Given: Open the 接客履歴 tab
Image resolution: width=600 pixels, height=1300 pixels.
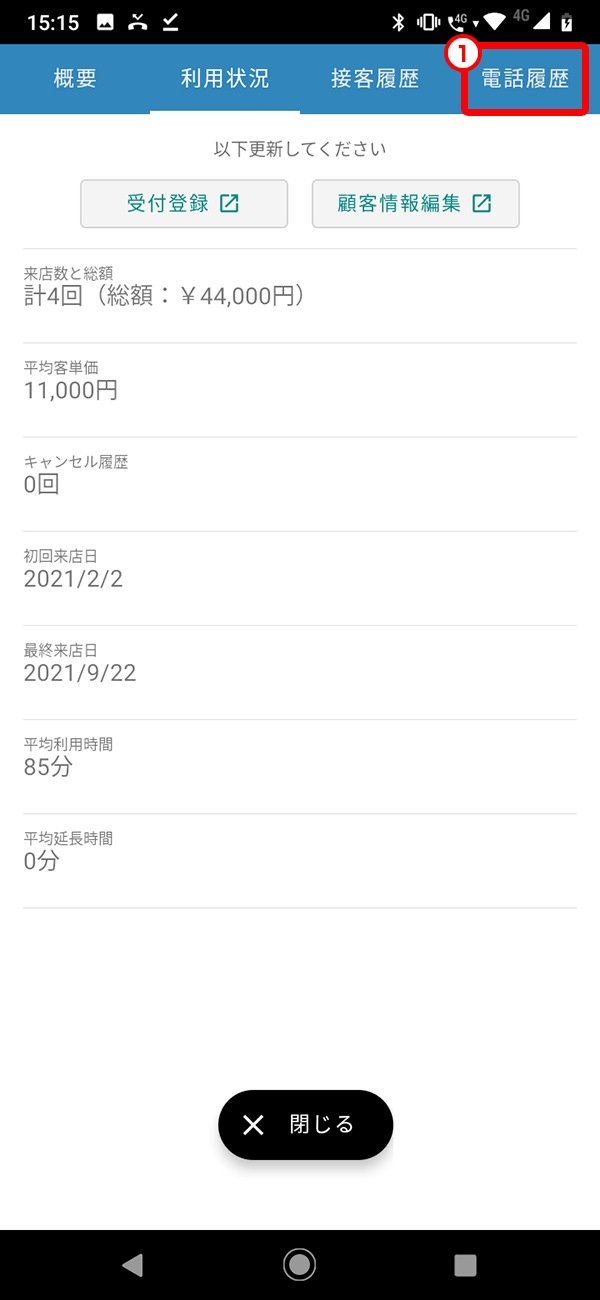Looking at the screenshot, I should [375, 79].
